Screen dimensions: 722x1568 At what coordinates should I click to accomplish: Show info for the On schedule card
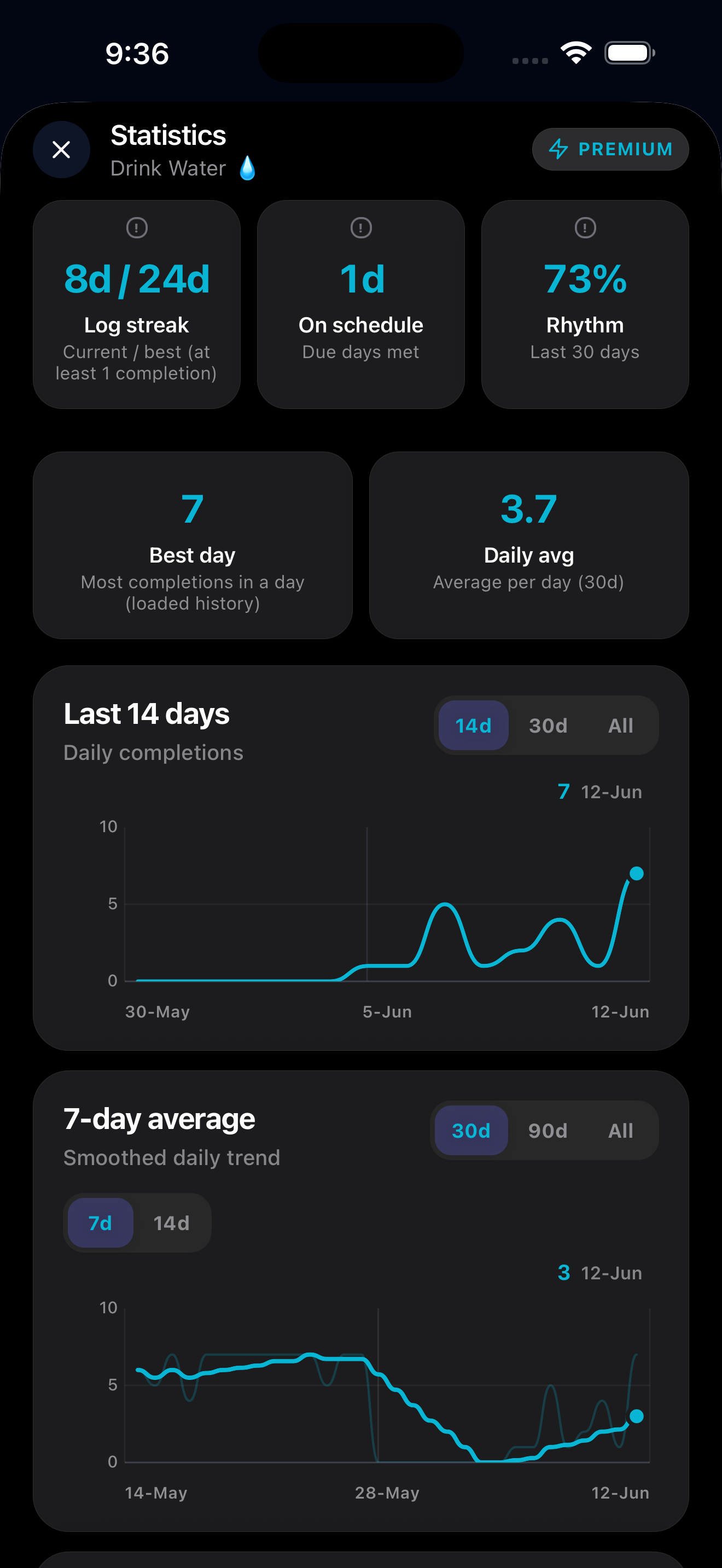click(361, 229)
